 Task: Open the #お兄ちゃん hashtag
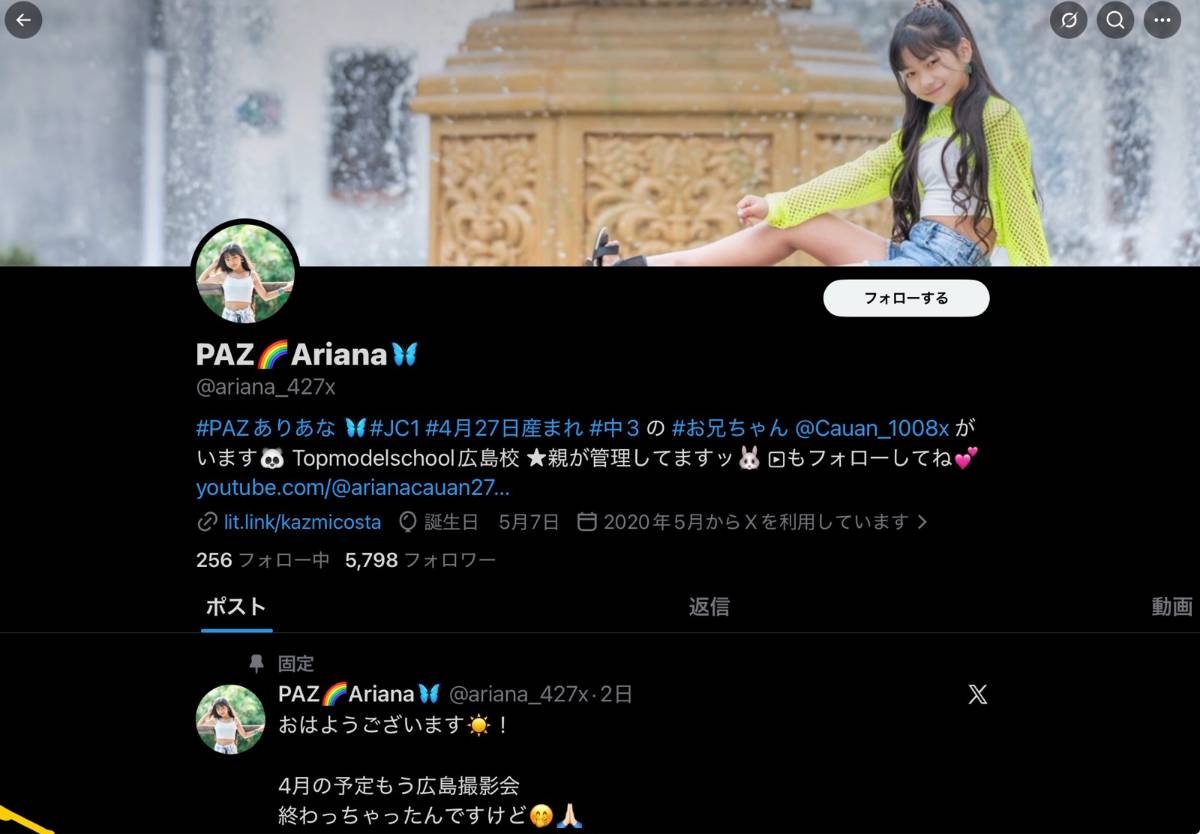click(x=730, y=428)
